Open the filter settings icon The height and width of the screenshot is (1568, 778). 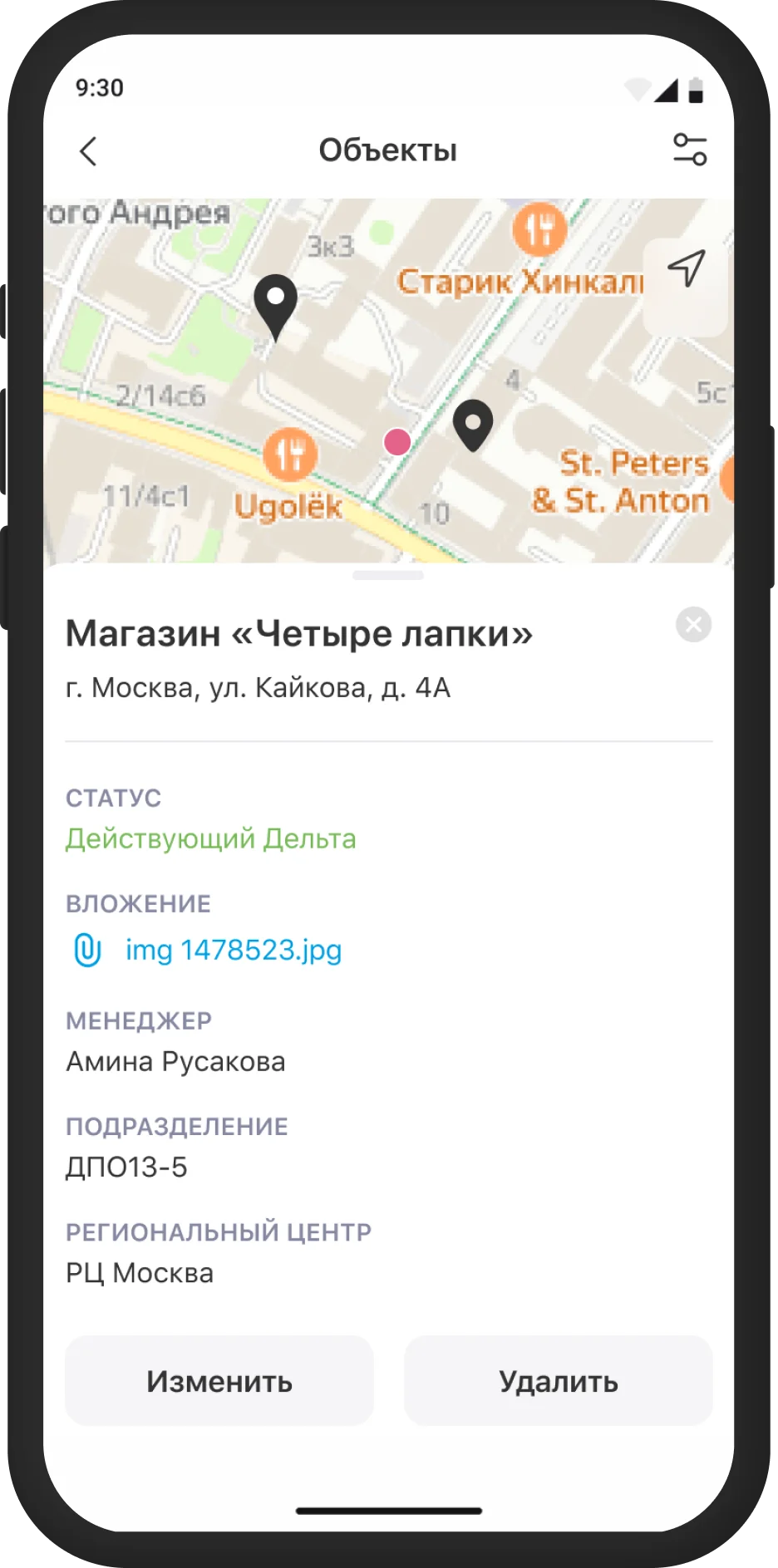click(689, 150)
